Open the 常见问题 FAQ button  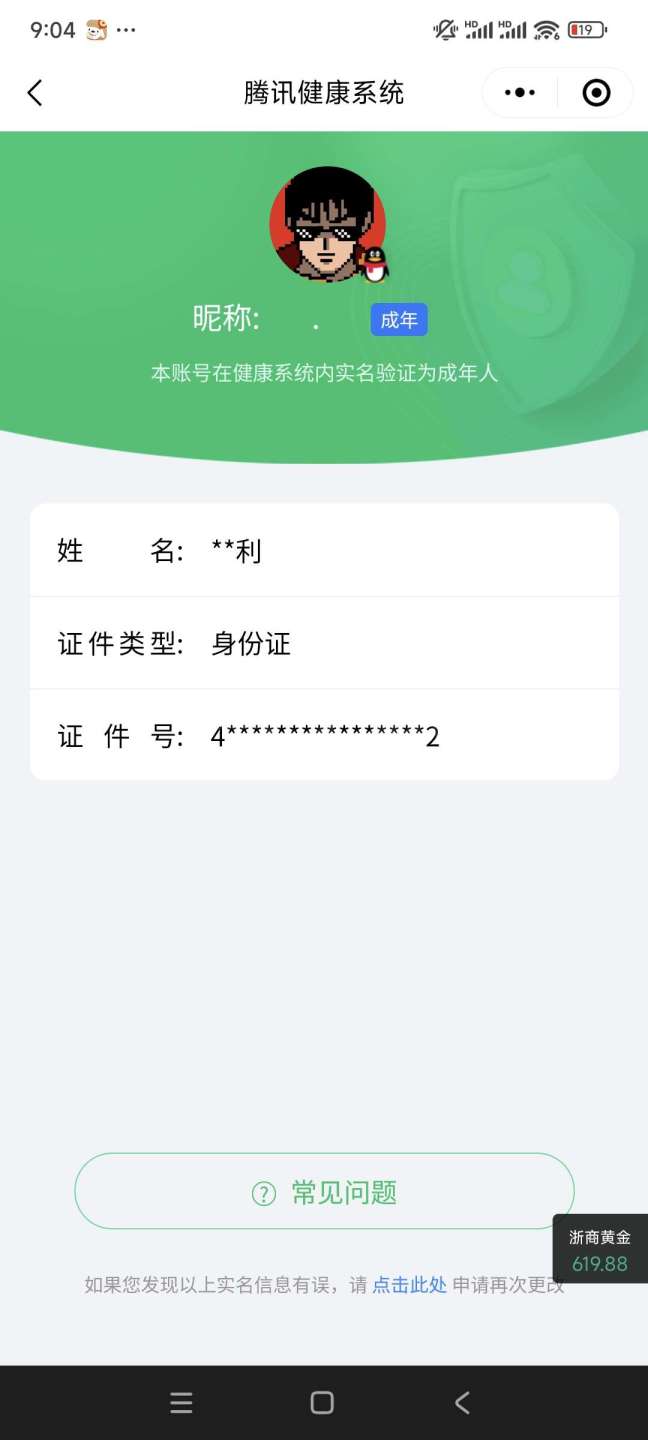point(324,1191)
